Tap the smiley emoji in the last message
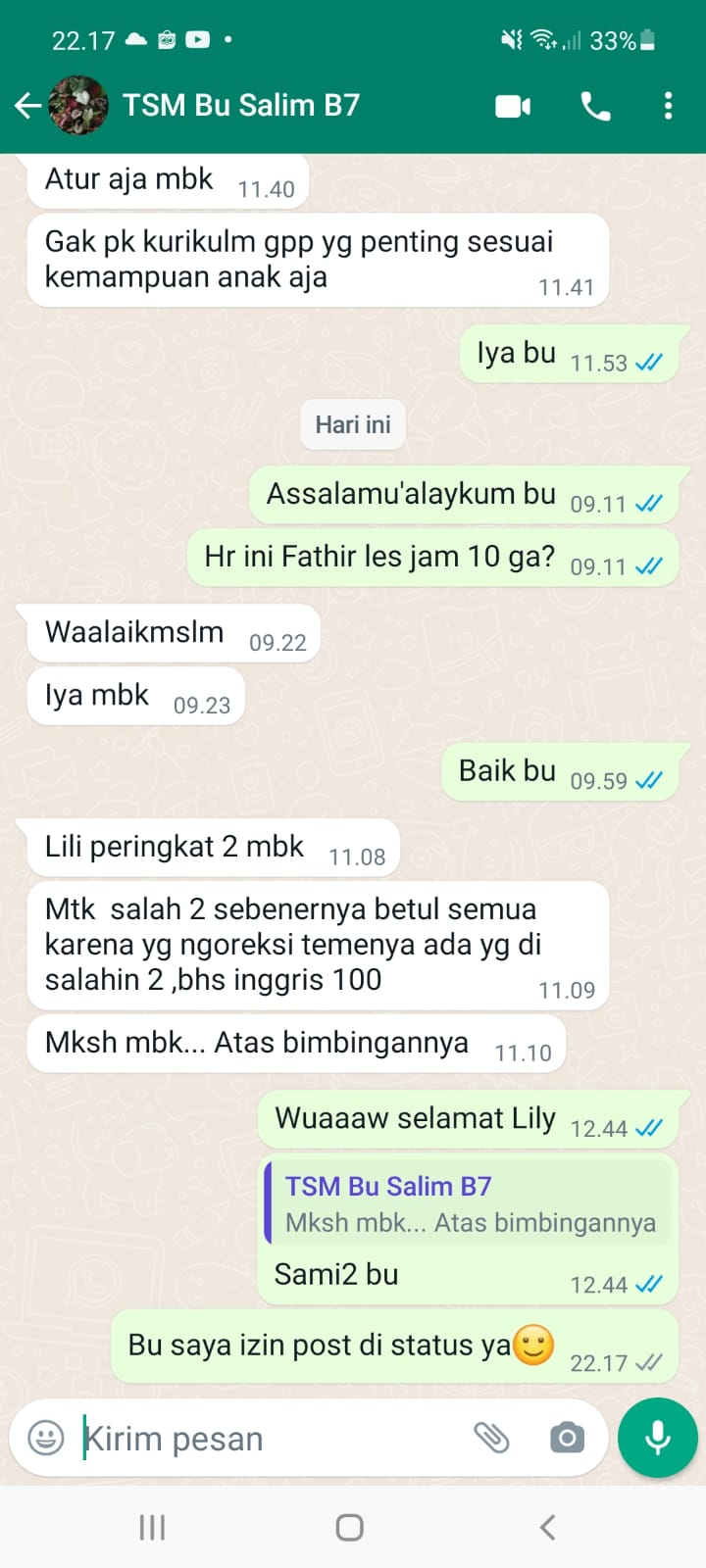The image size is (706, 1568). tap(534, 1345)
